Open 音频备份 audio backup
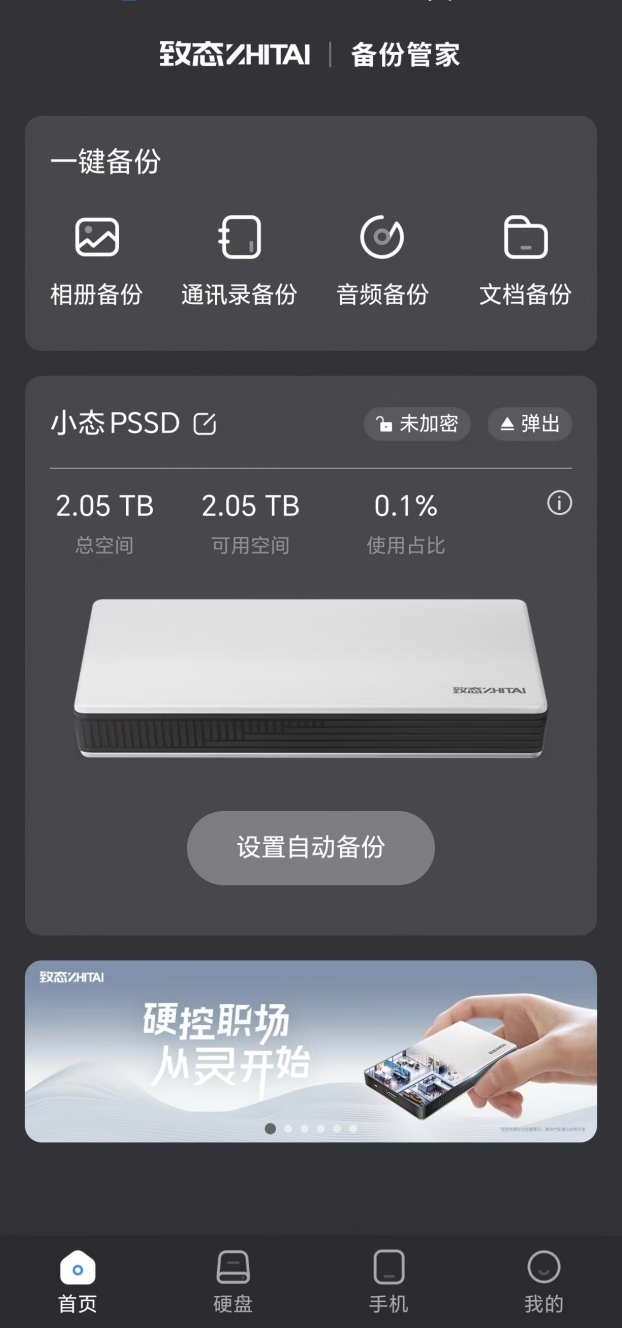Image resolution: width=622 pixels, height=1328 pixels. click(x=382, y=260)
